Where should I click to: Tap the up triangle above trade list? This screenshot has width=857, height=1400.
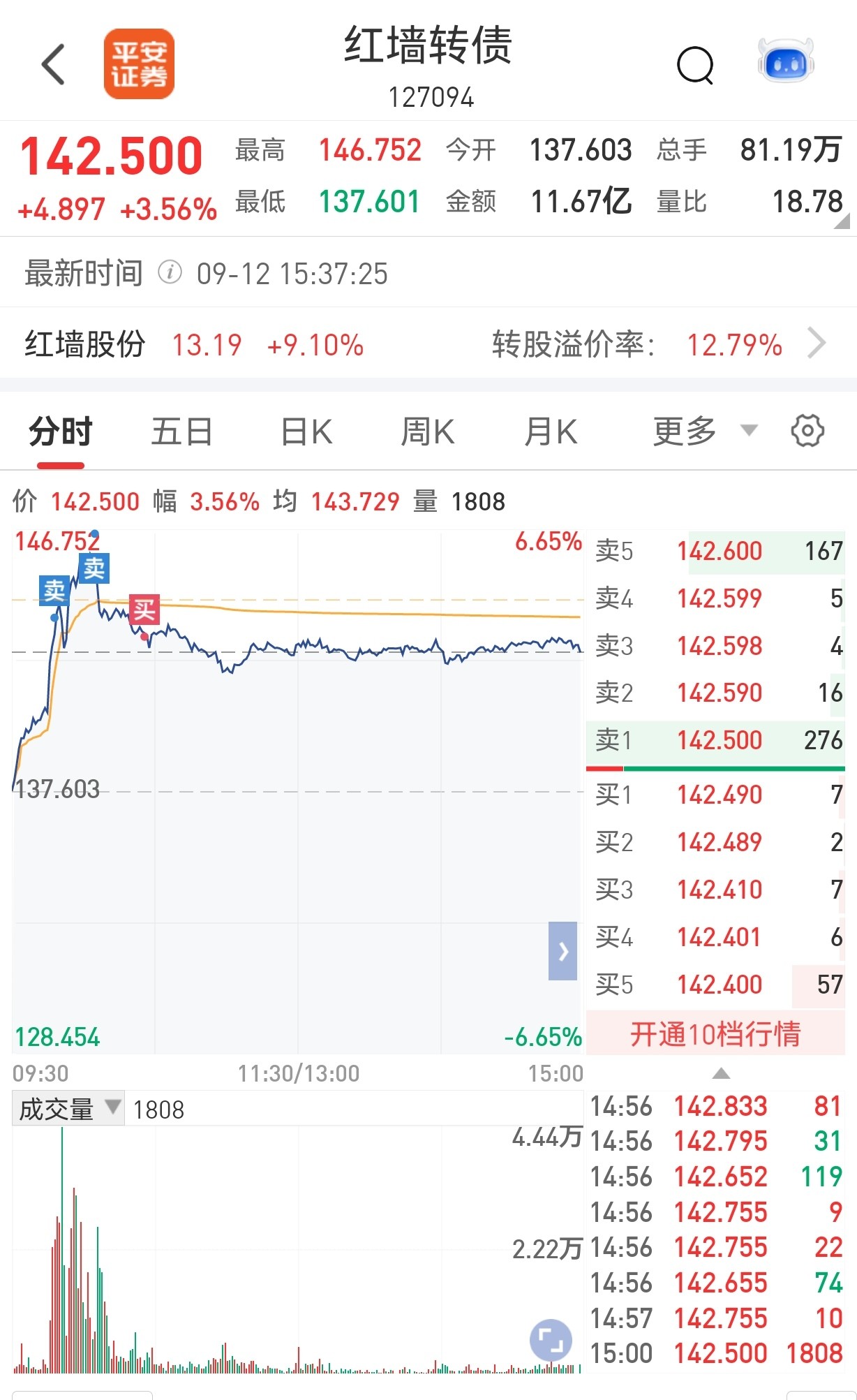(721, 1073)
